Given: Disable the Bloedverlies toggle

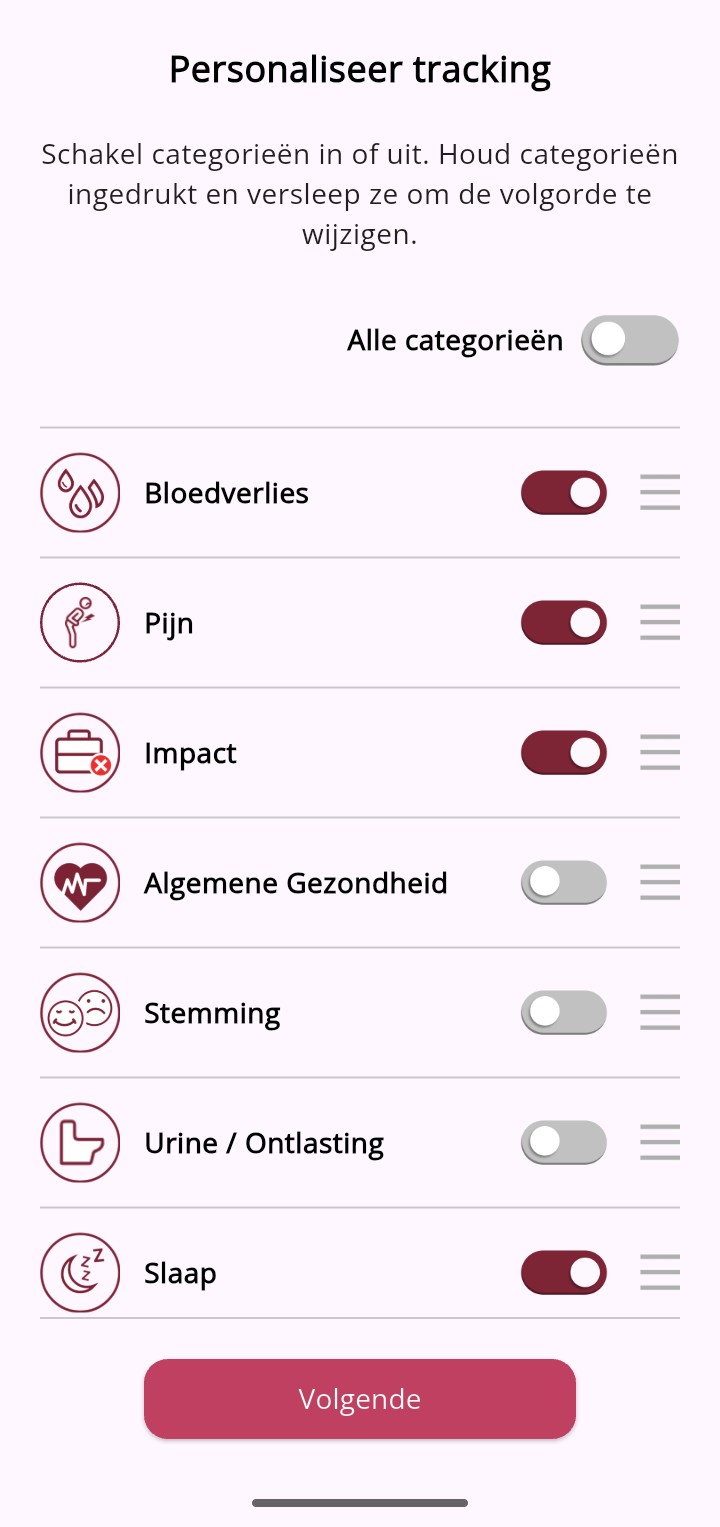Looking at the screenshot, I should (563, 492).
